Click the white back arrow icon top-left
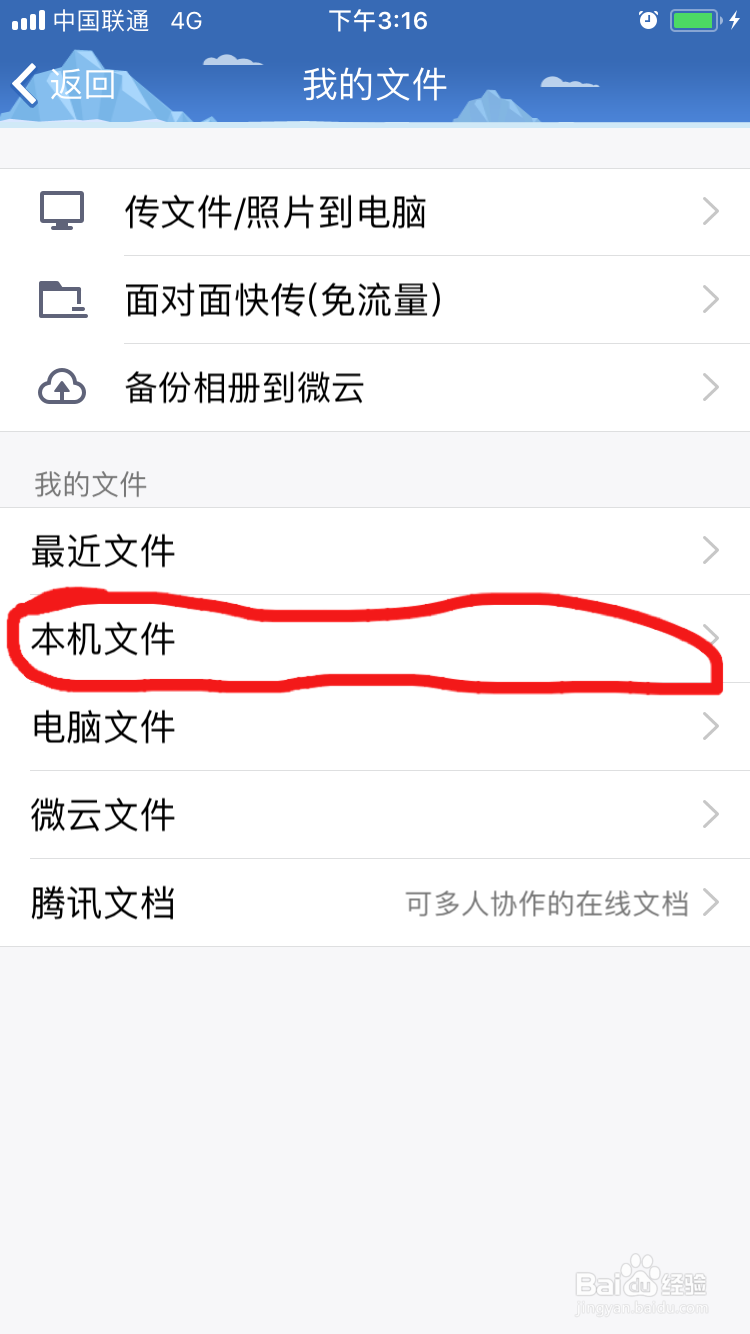This screenshot has width=750, height=1334. coord(24,84)
